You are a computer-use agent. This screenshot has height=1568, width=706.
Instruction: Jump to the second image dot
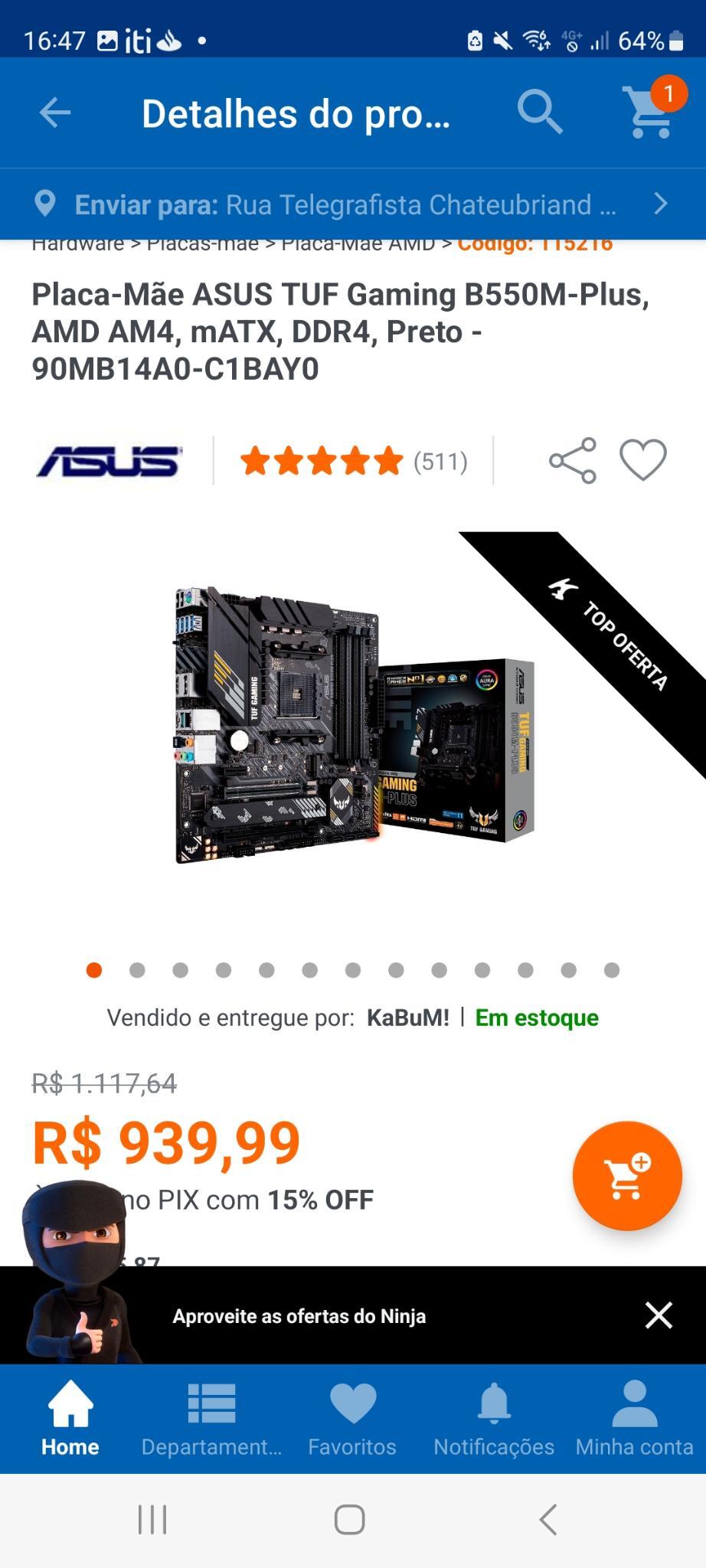point(137,970)
